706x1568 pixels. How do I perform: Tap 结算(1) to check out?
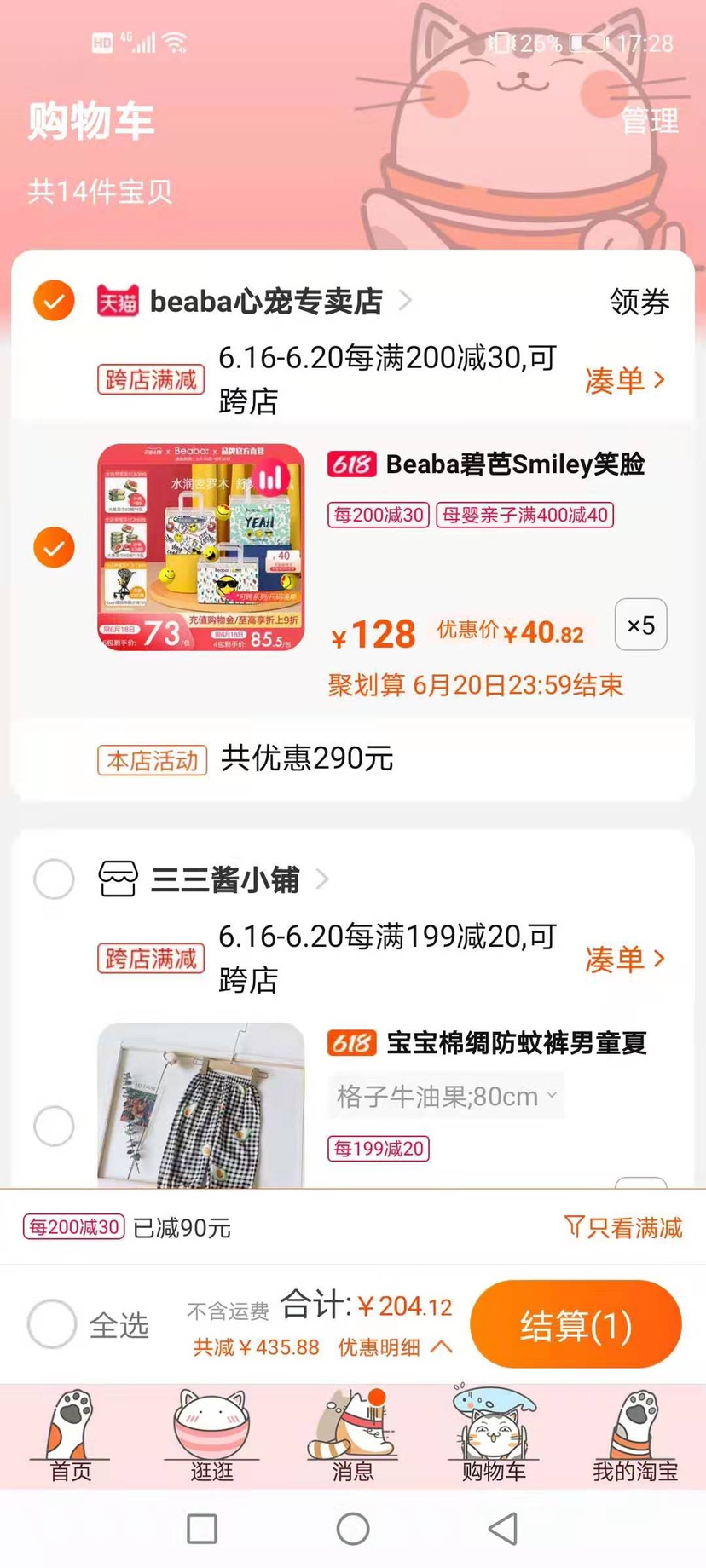(576, 1325)
